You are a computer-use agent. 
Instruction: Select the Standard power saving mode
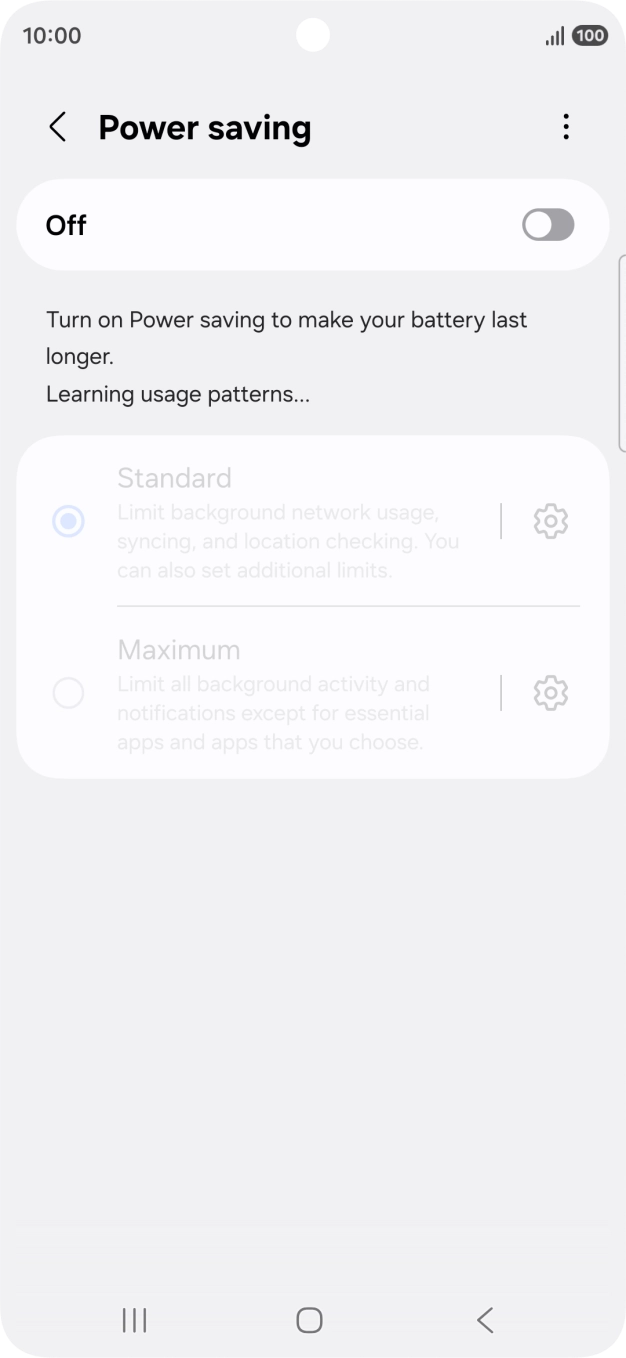point(68,521)
